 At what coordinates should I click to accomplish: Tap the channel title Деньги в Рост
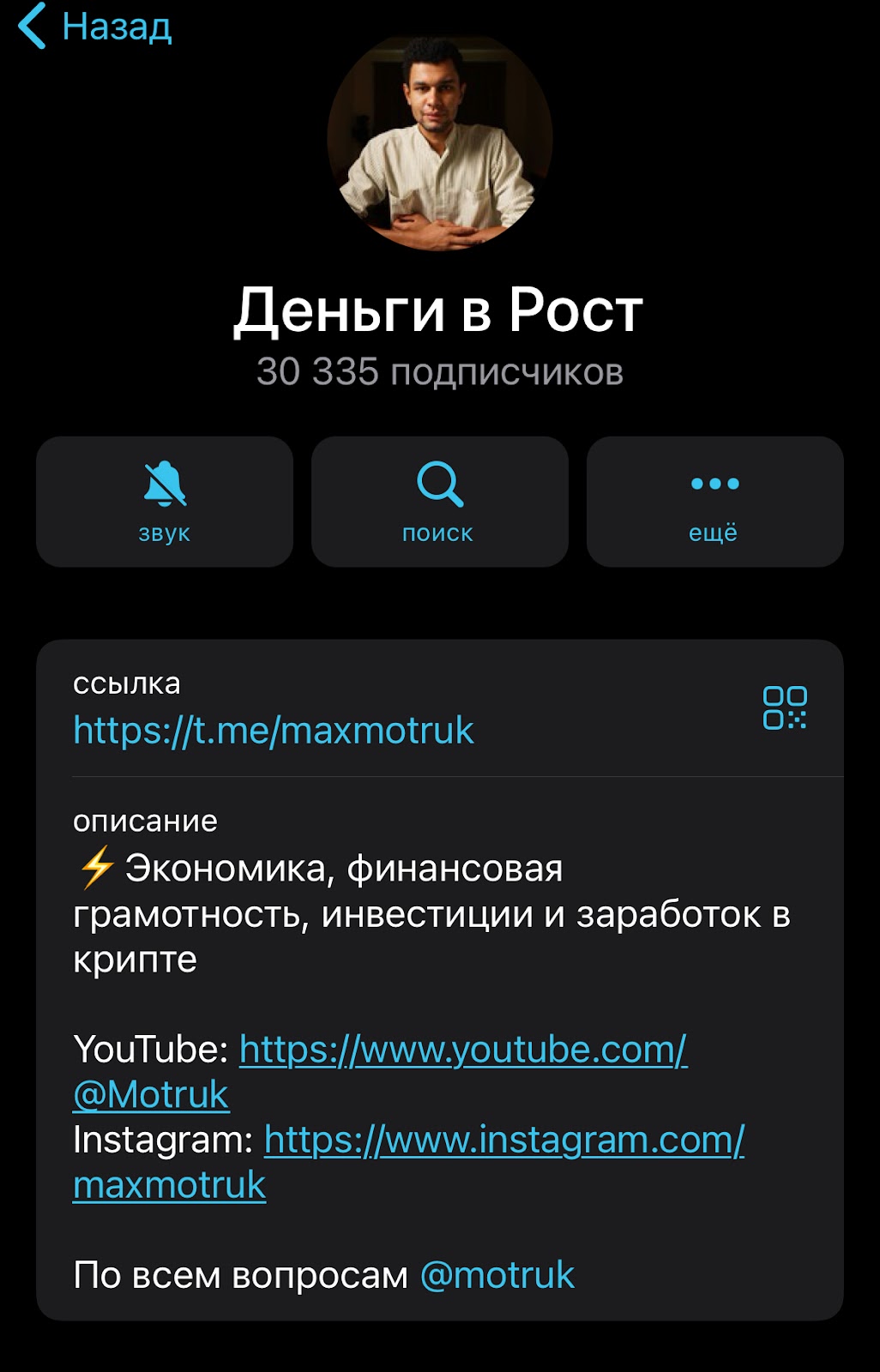click(x=439, y=315)
